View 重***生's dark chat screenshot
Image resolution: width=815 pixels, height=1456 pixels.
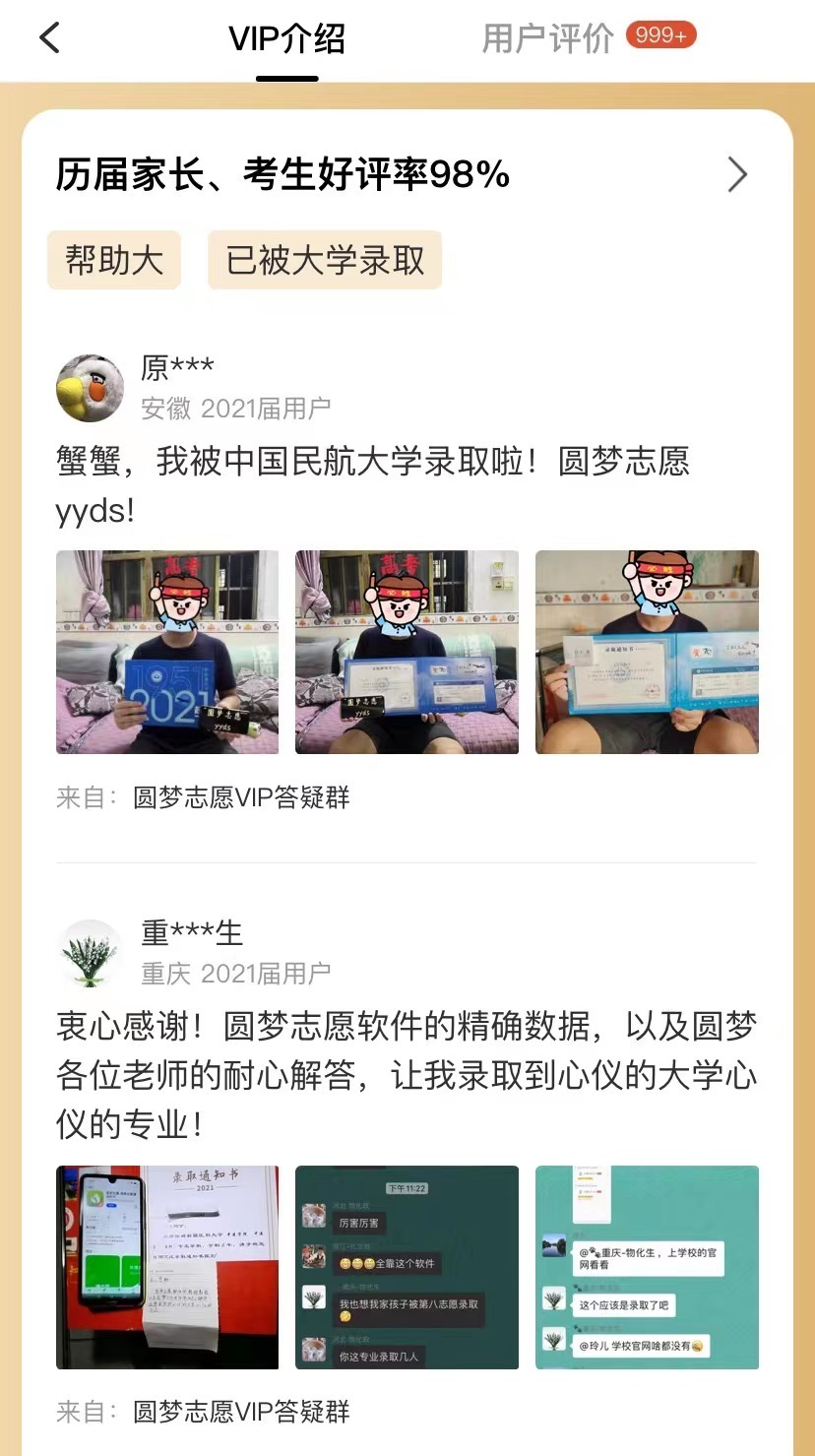click(x=407, y=1267)
